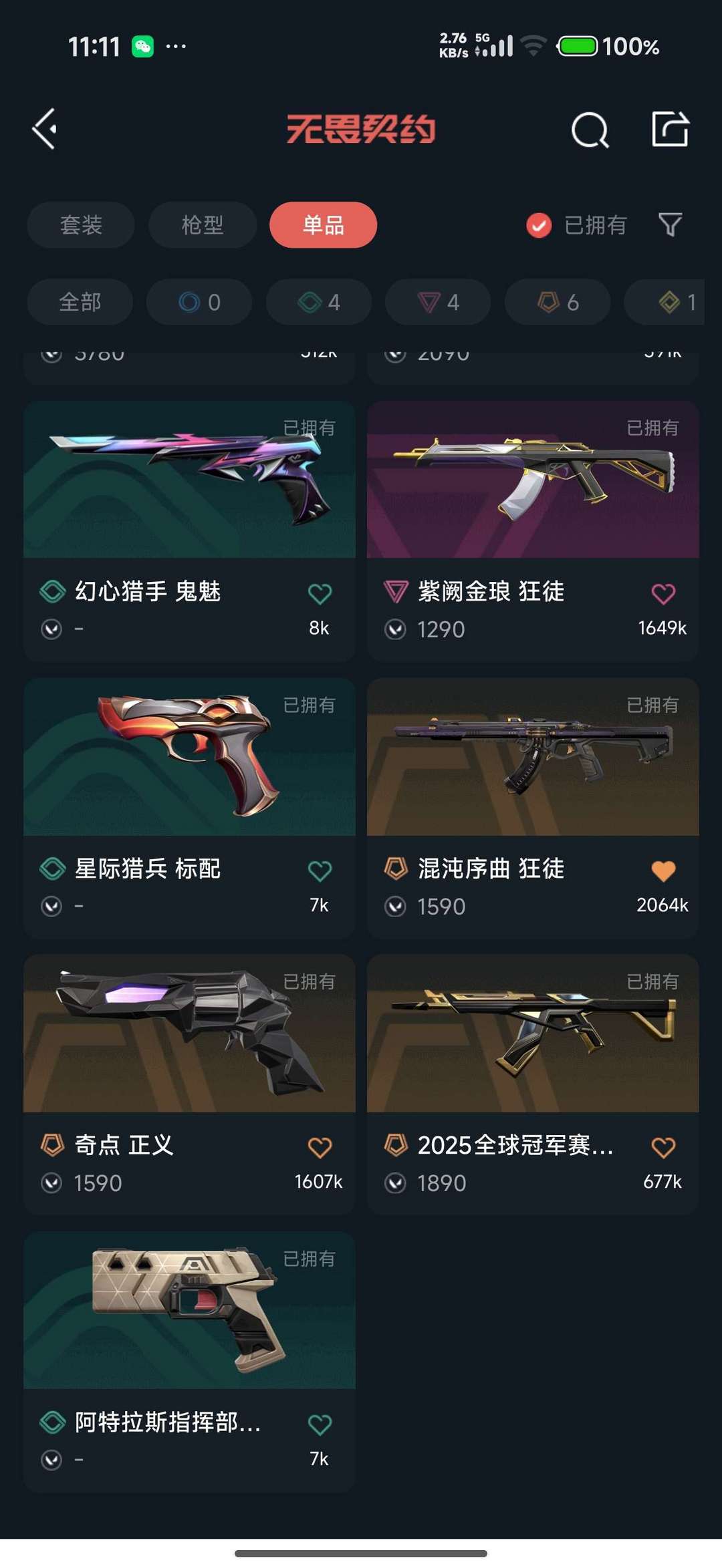Screen dimensions: 722x1568
Task: Select the 单品 tab
Action: [x=324, y=225]
